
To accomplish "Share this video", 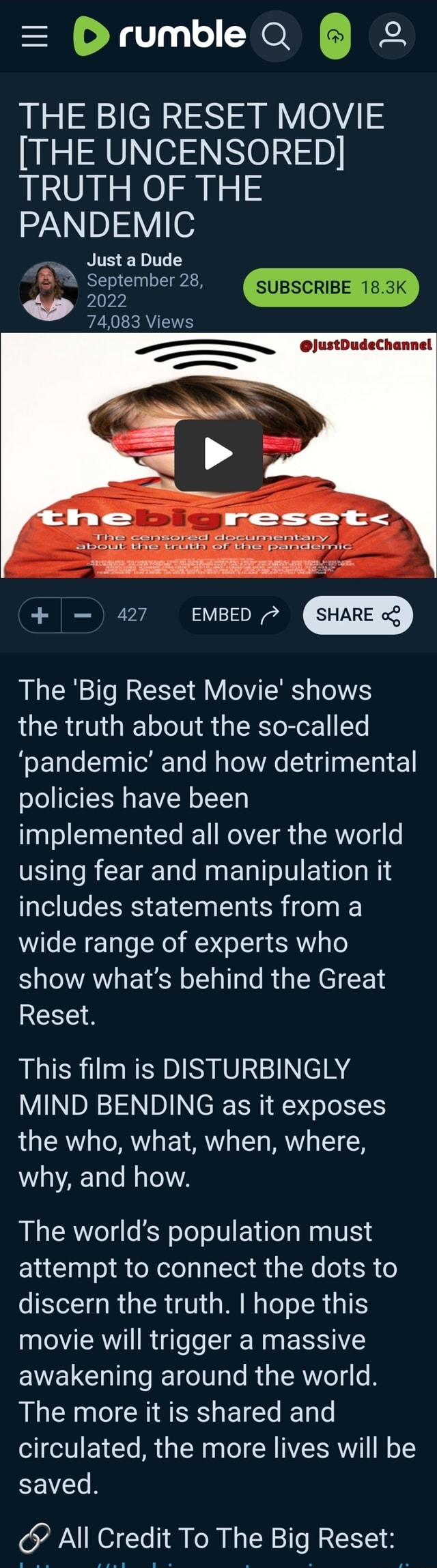I will pos(357,615).
